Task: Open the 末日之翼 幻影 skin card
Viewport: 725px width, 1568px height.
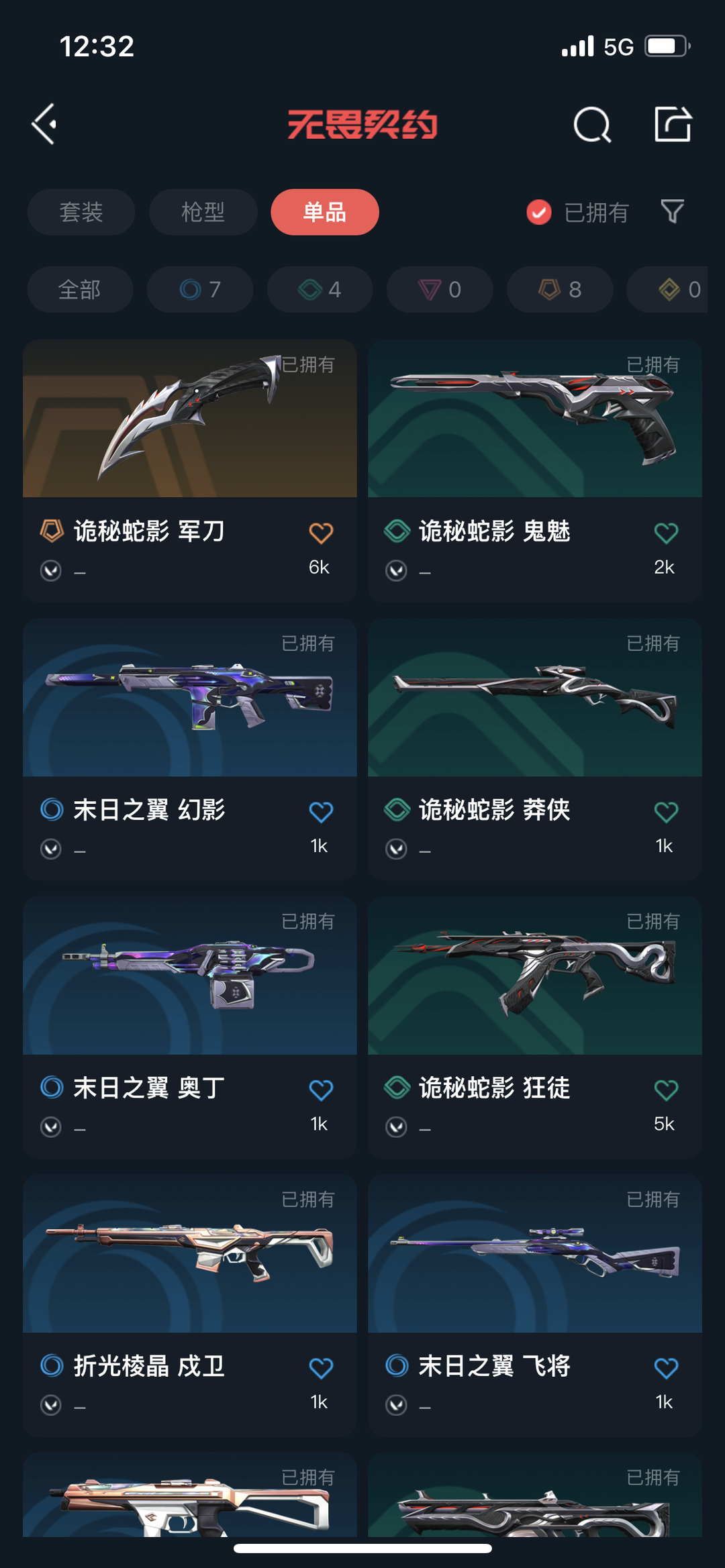Action: (x=190, y=749)
